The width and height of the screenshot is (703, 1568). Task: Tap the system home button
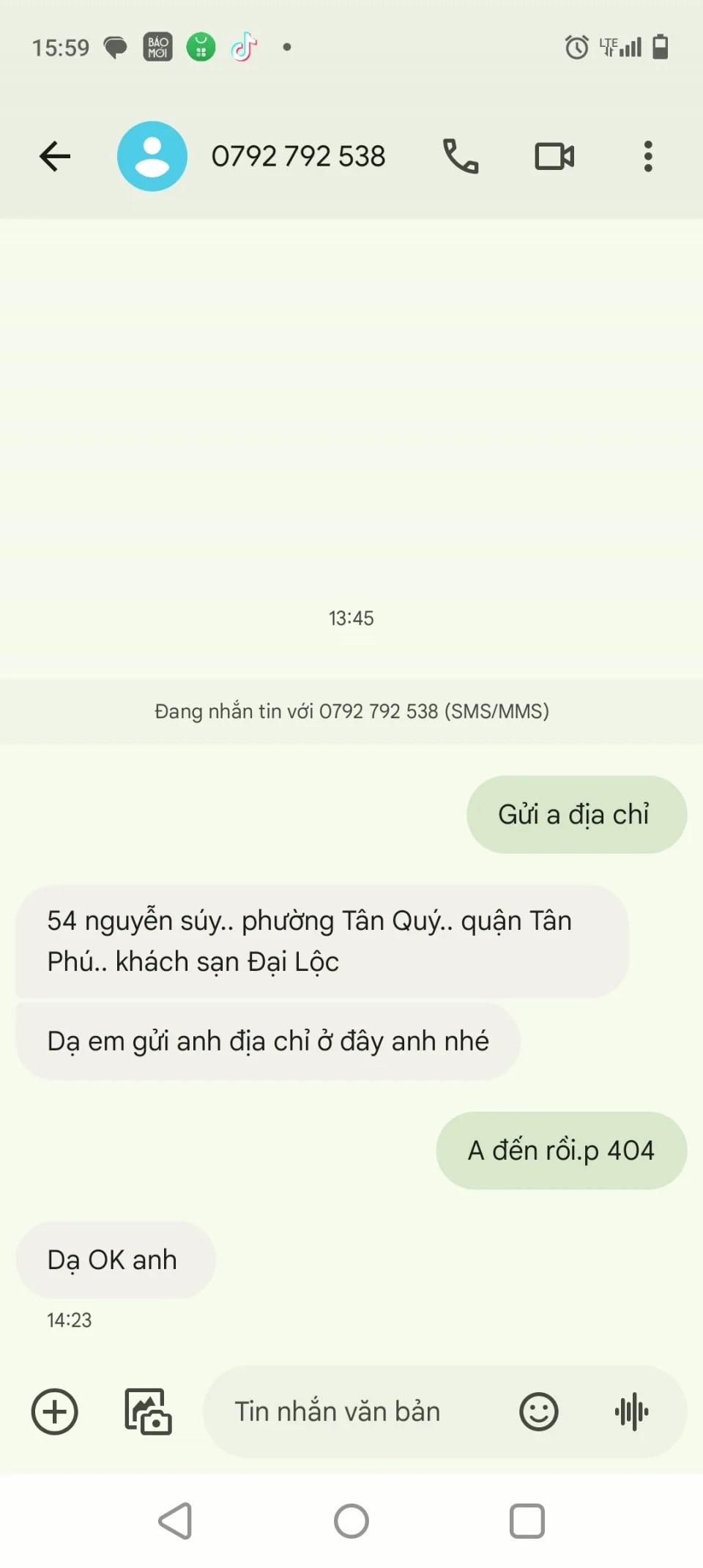coord(351,1521)
